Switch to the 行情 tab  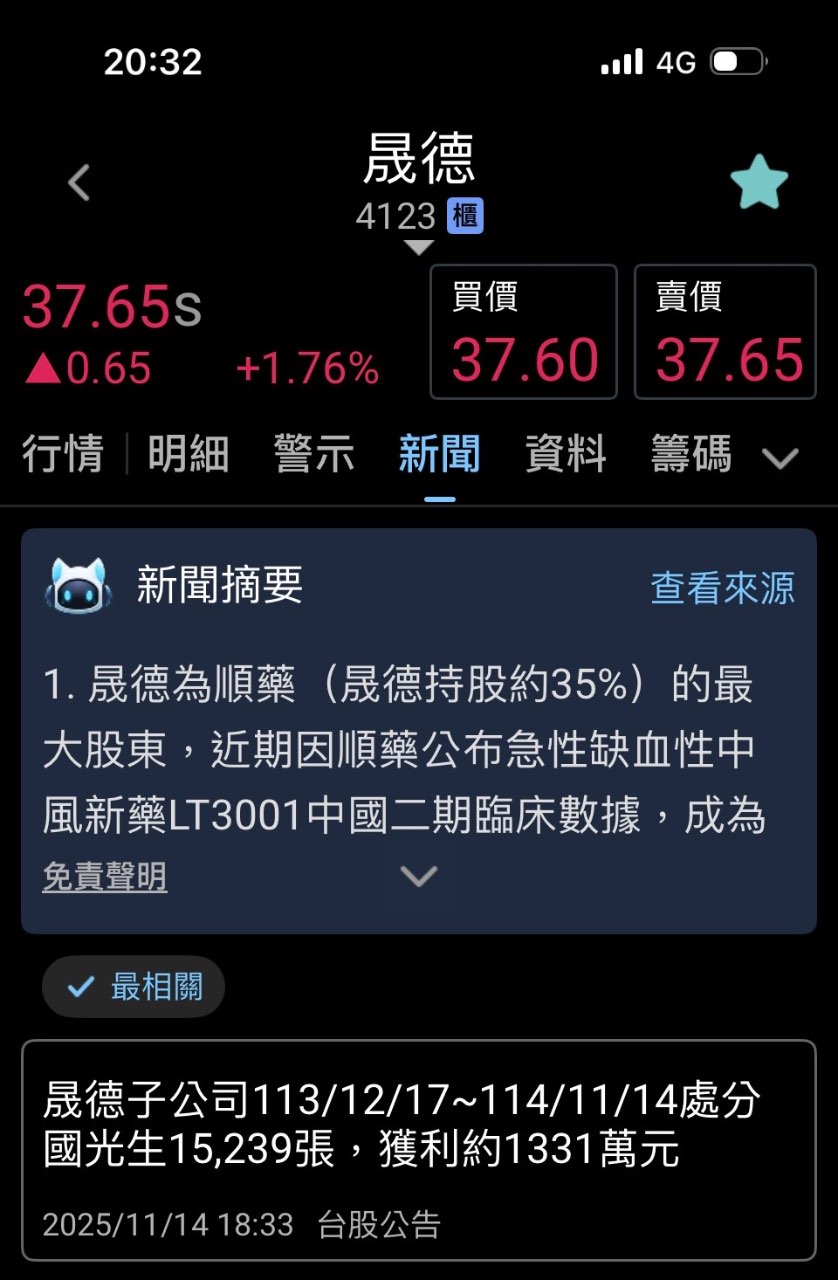[x=62, y=456]
